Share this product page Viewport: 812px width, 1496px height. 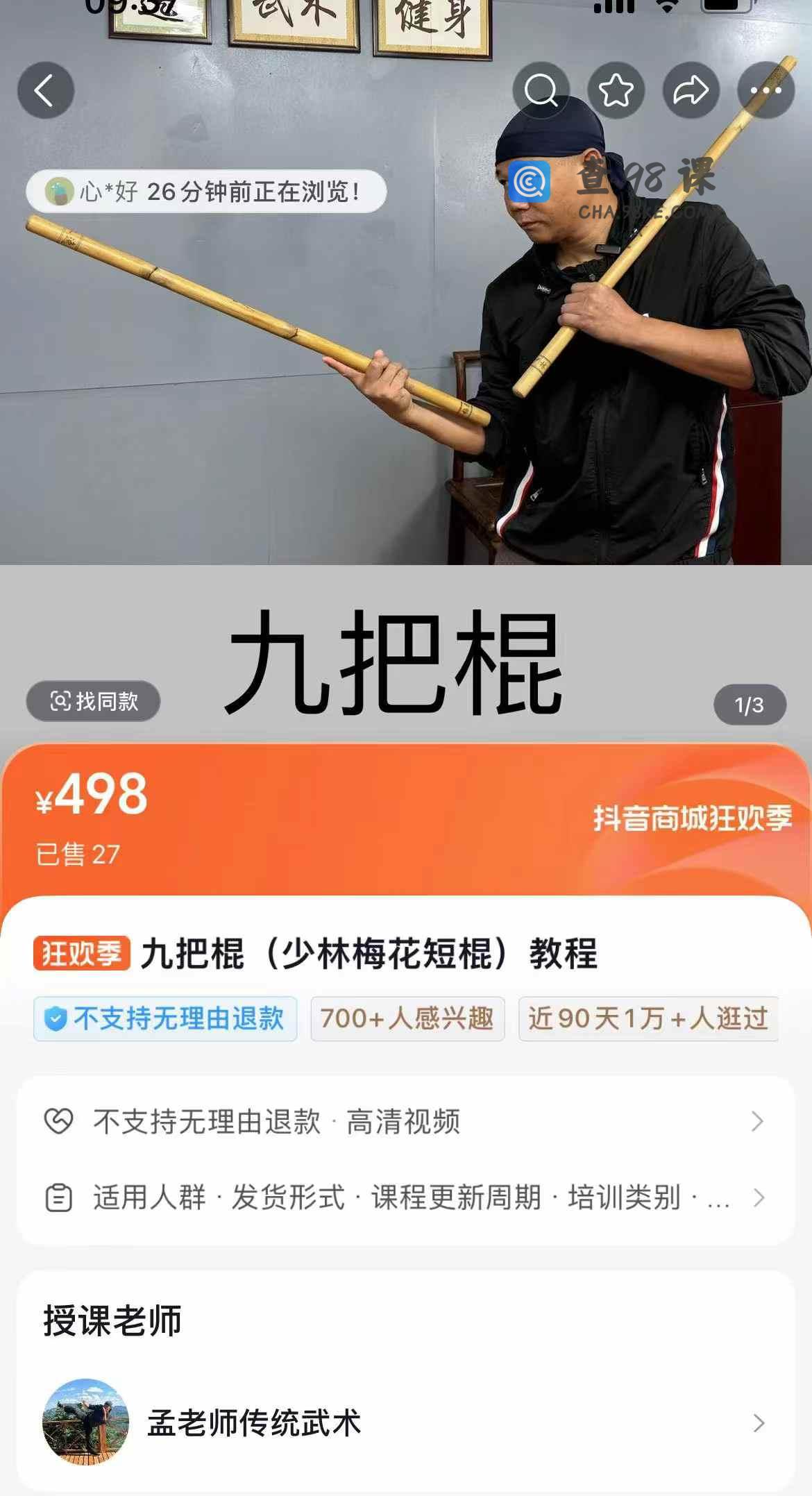point(691,90)
